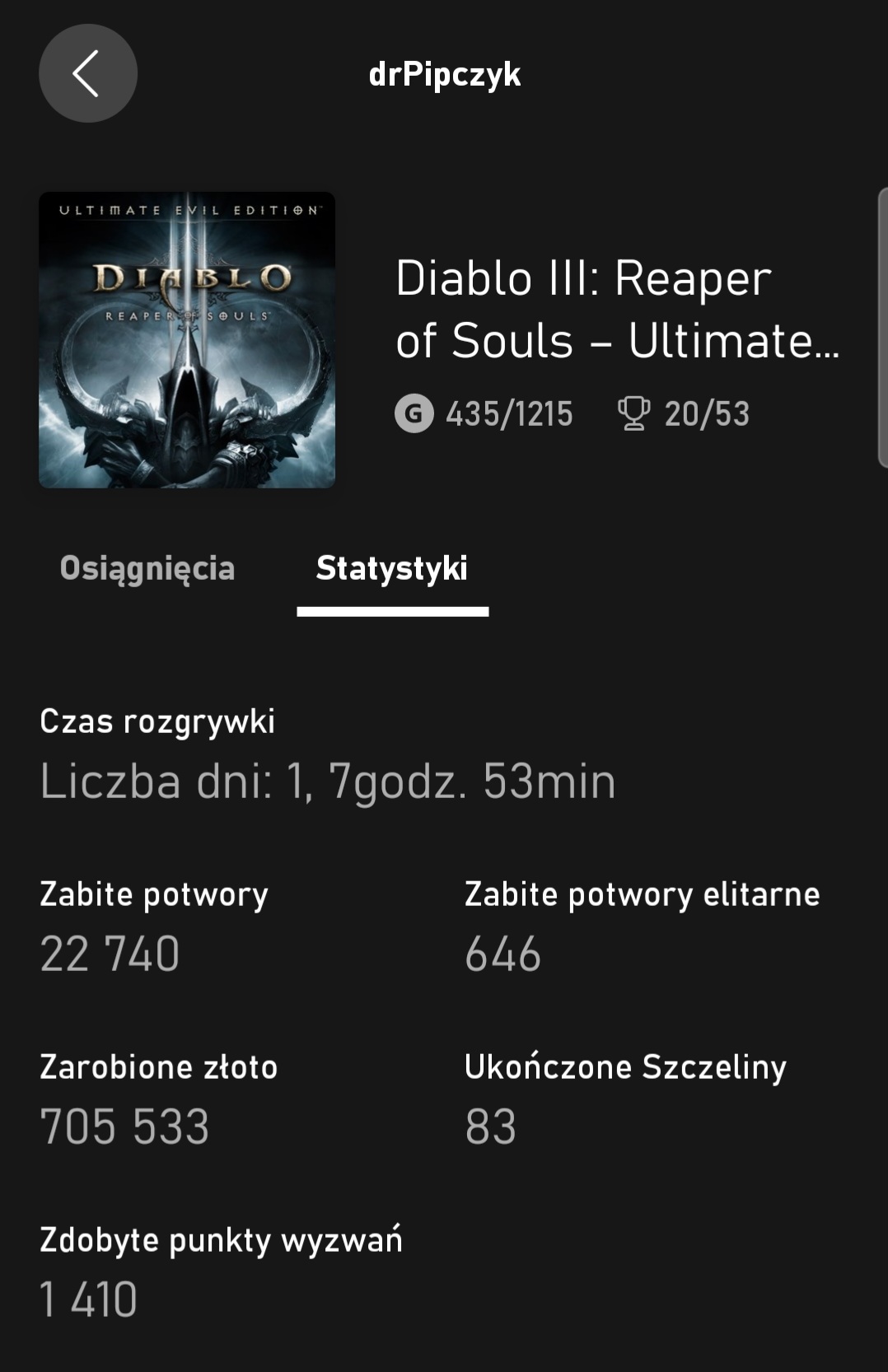Viewport: 888px width, 1372px height.
Task: Switch to the Osiągnięcia tab
Action: click(147, 568)
